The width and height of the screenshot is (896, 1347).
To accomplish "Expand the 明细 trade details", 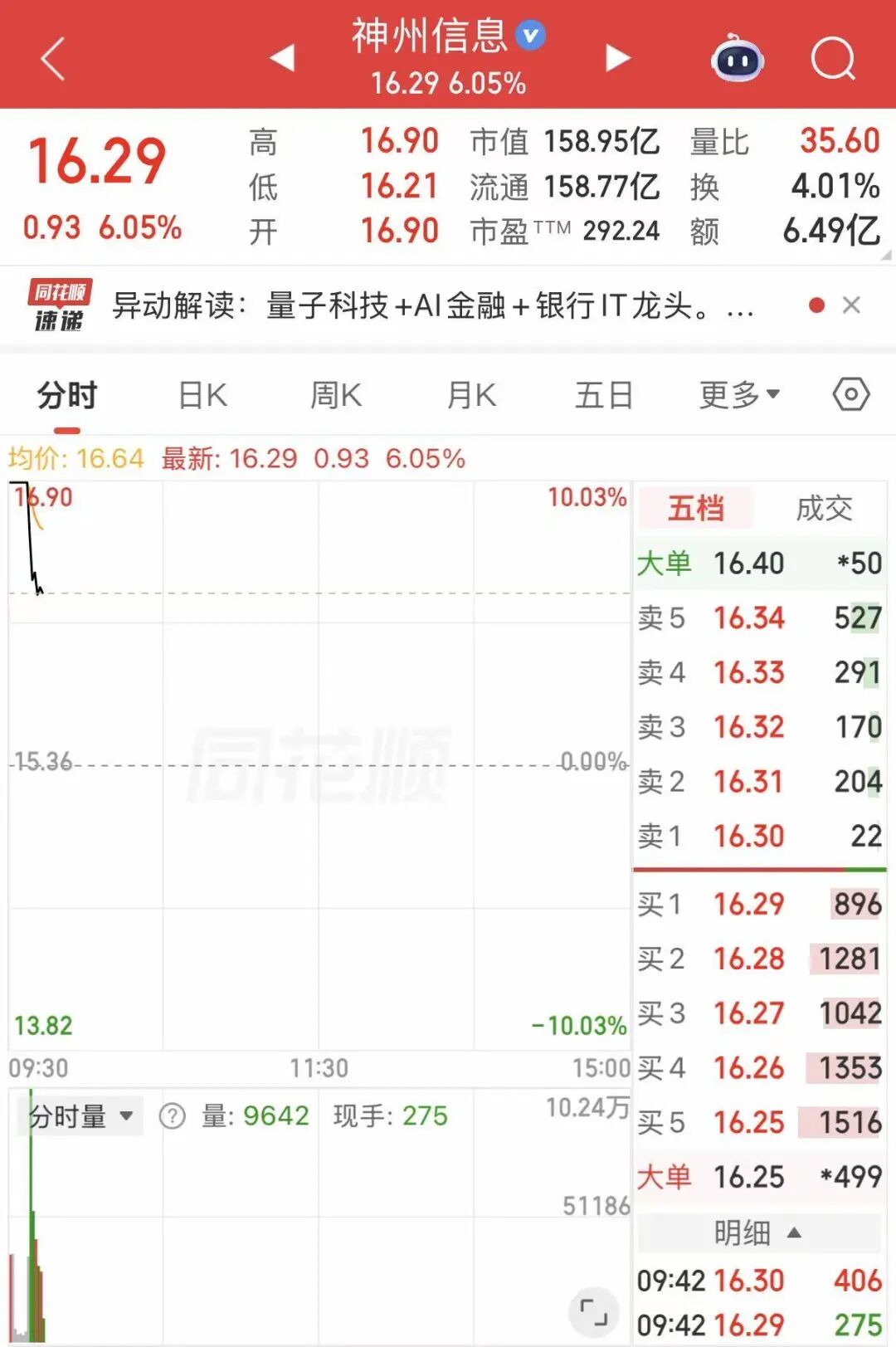I will (757, 1233).
